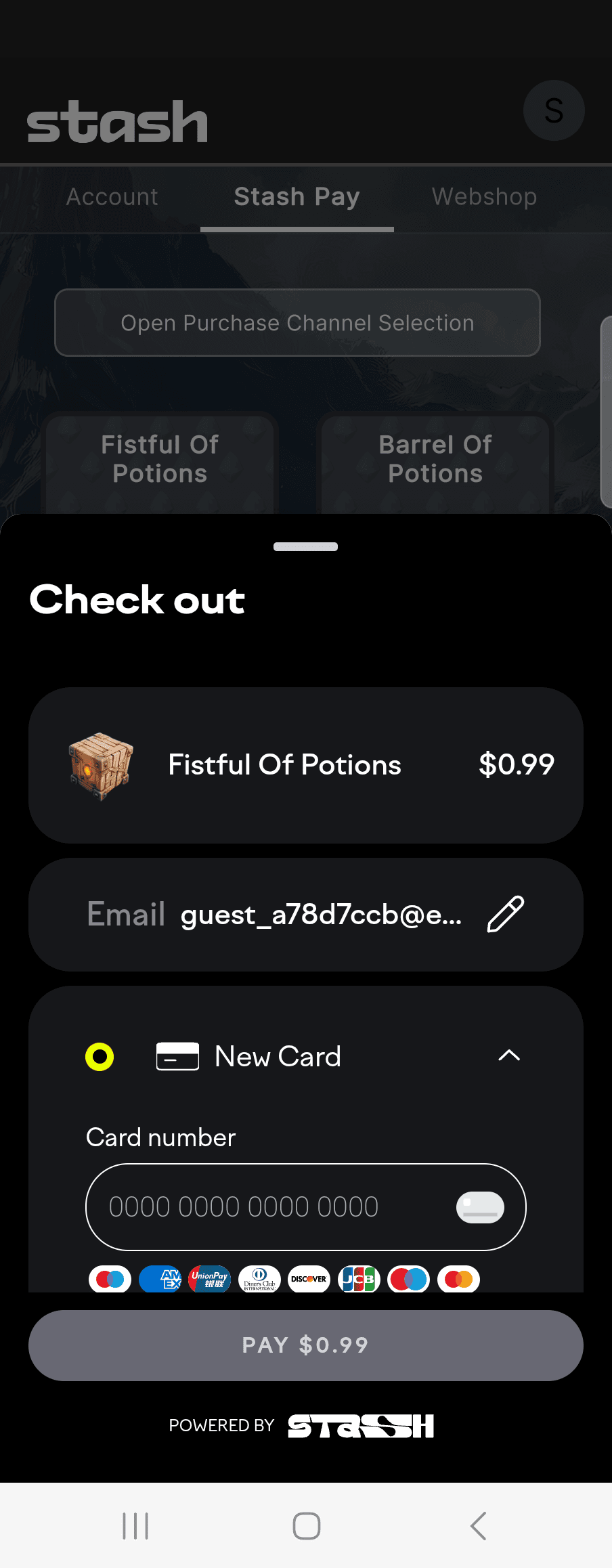612x1568 pixels.
Task: Edit the guest email address
Action: [x=506, y=914]
